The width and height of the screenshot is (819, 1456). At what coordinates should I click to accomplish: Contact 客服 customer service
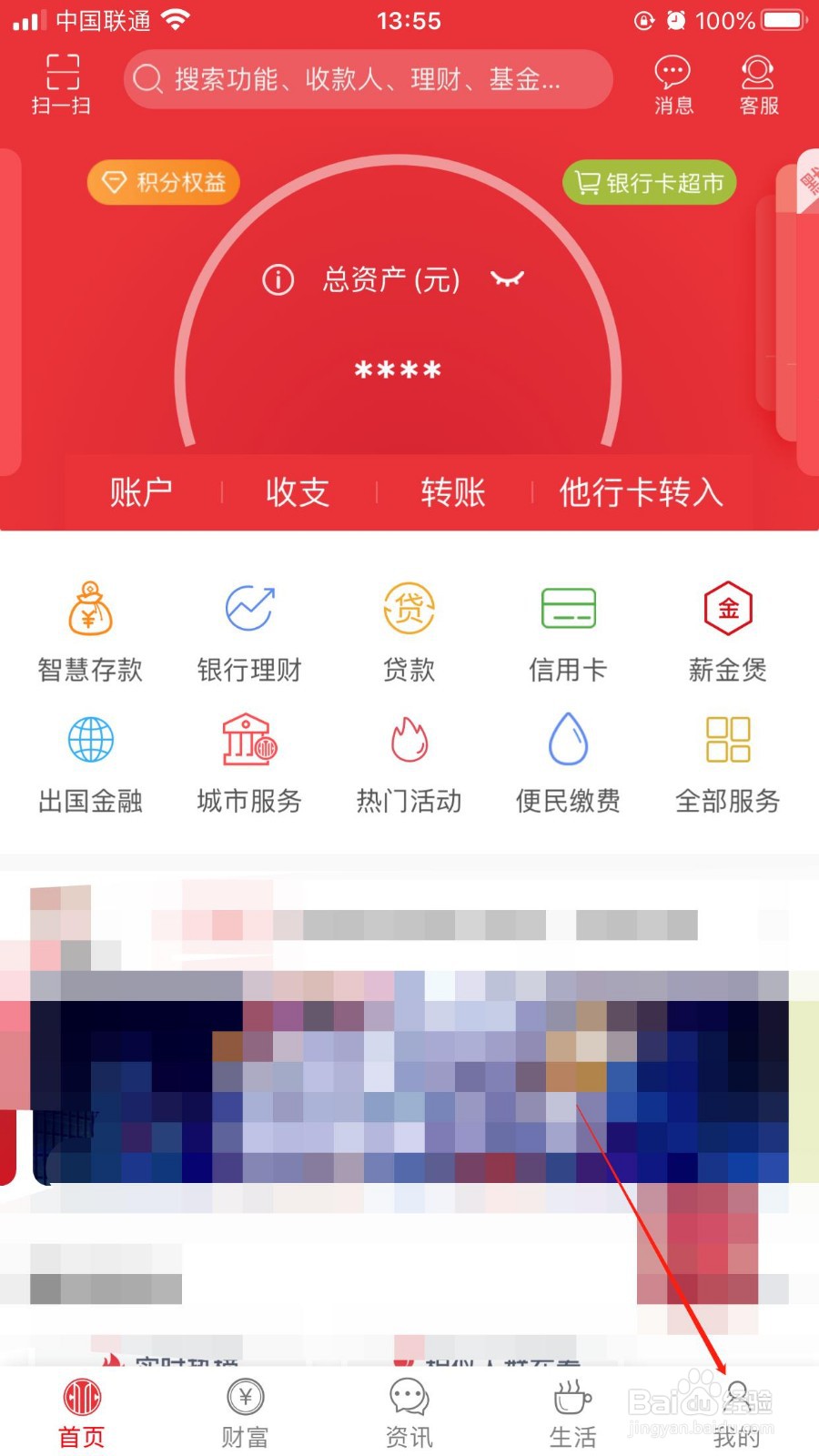(756, 82)
